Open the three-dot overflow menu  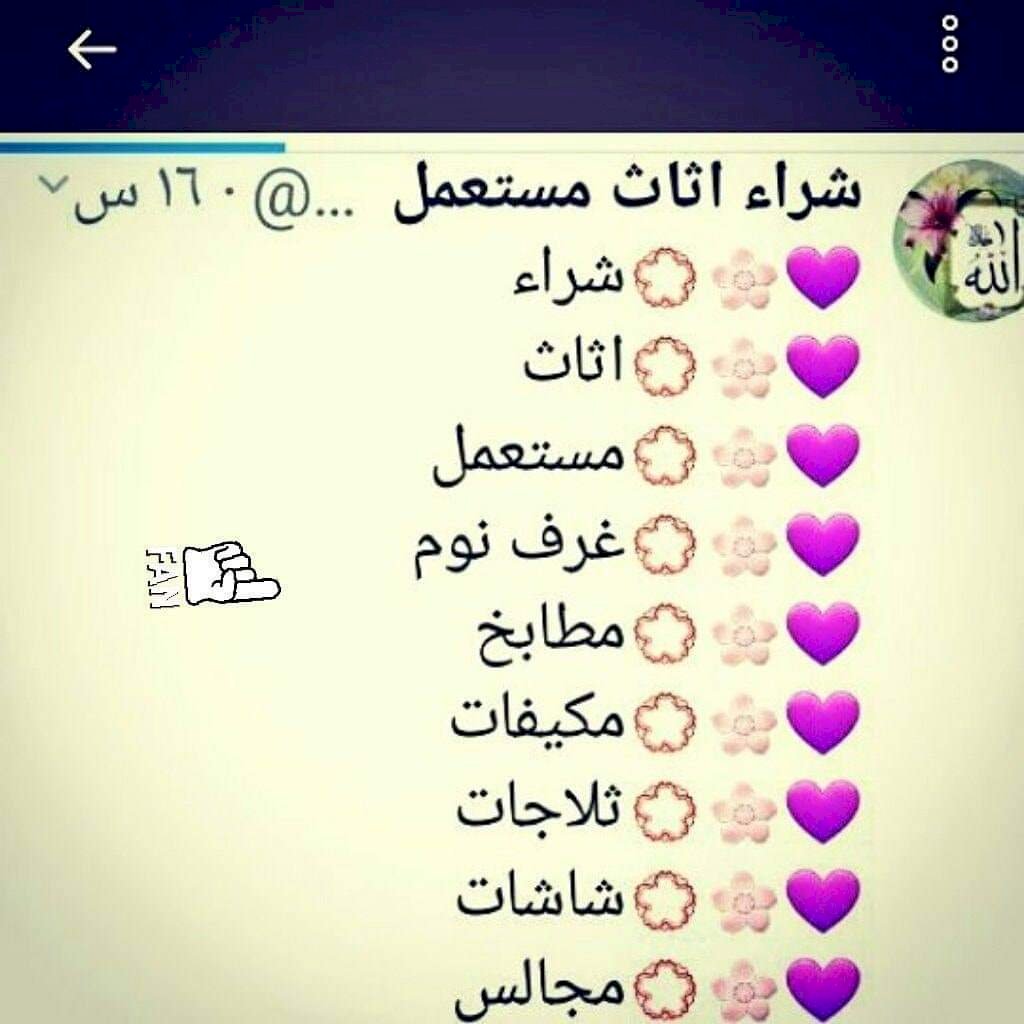[x=951, y=44]
